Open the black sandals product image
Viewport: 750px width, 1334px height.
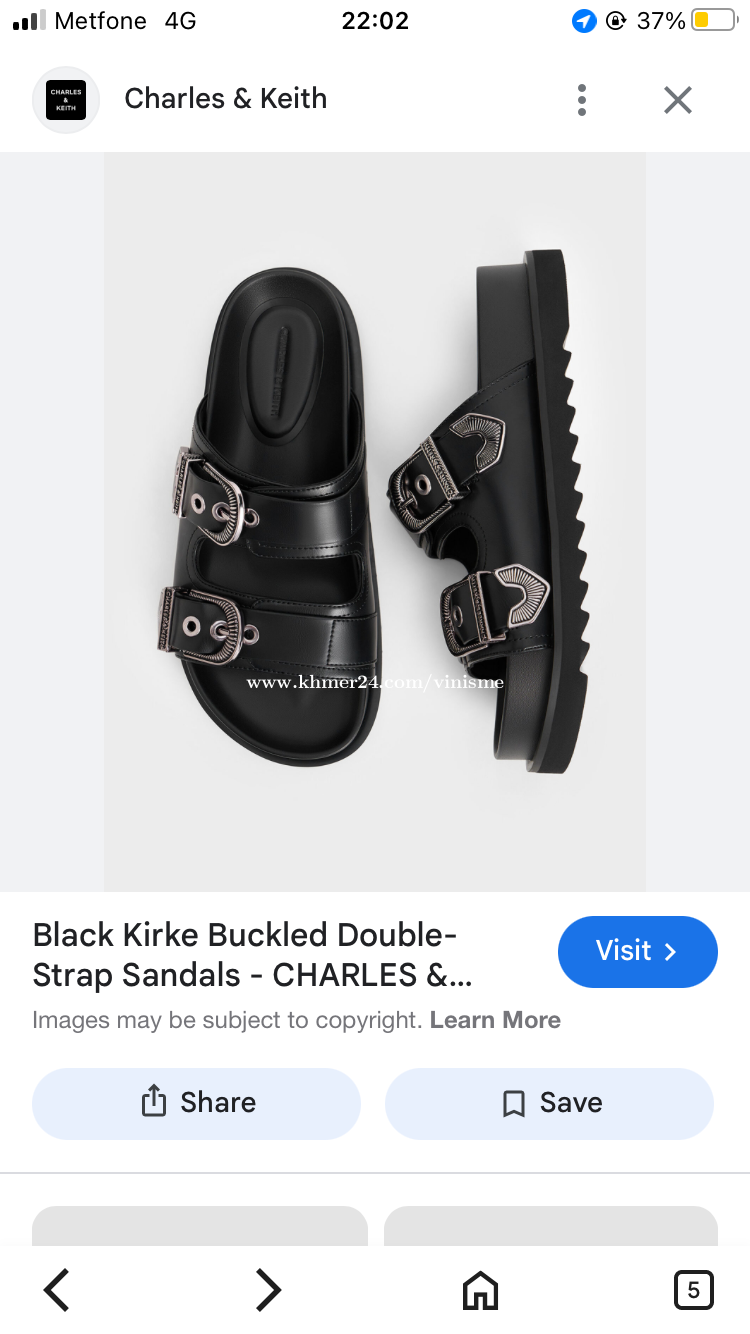click(375, 520)
